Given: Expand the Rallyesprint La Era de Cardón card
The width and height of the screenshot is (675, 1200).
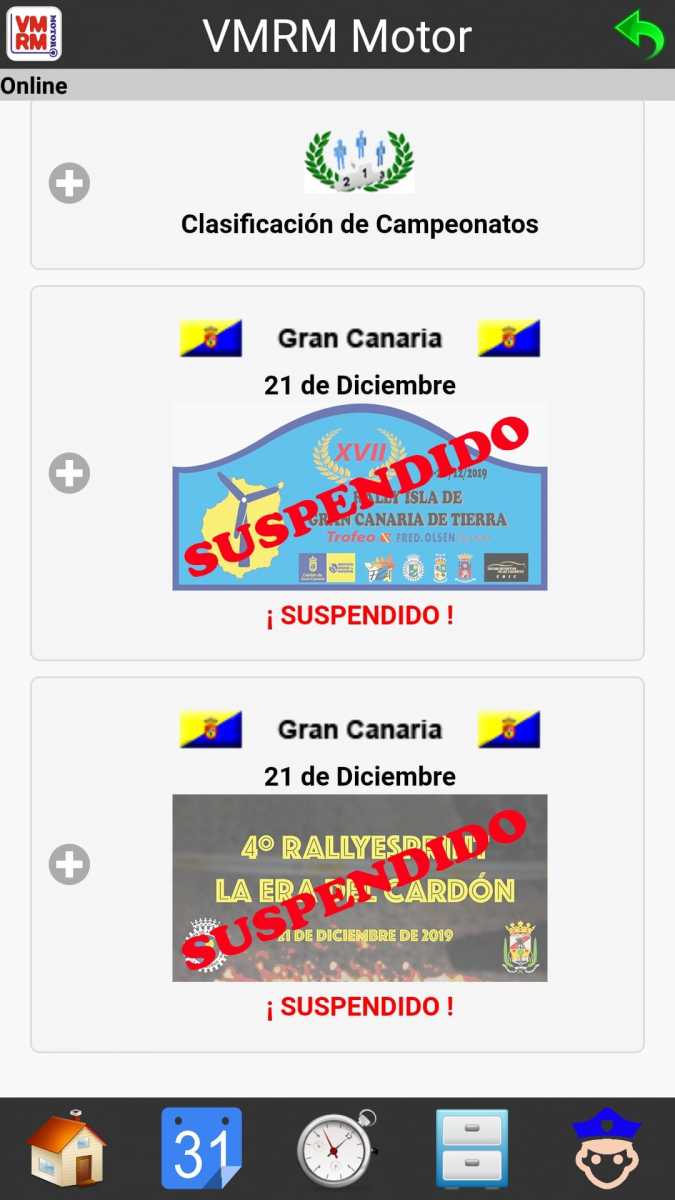Looking at the screenshot, I should [69, 865].
